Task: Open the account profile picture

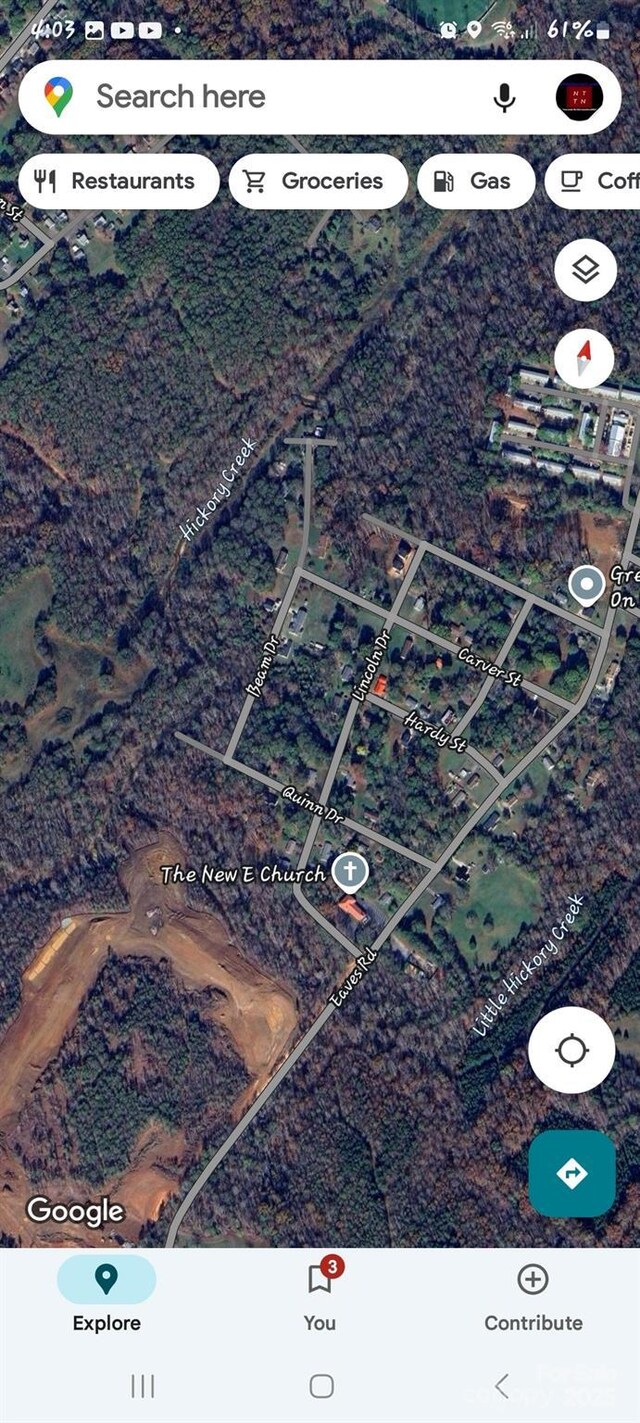Action: coord(579,97)
